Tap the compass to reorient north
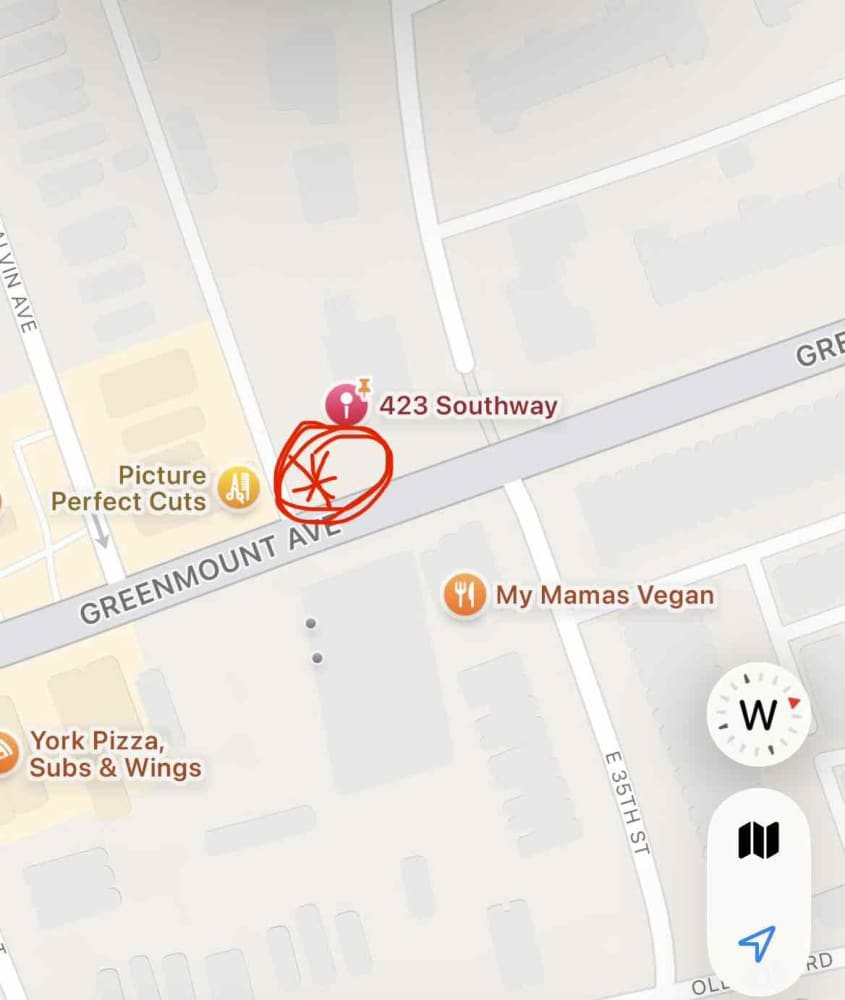This screenshot has height=1000, width=845. pyautogui.click(x=758, y=714)
